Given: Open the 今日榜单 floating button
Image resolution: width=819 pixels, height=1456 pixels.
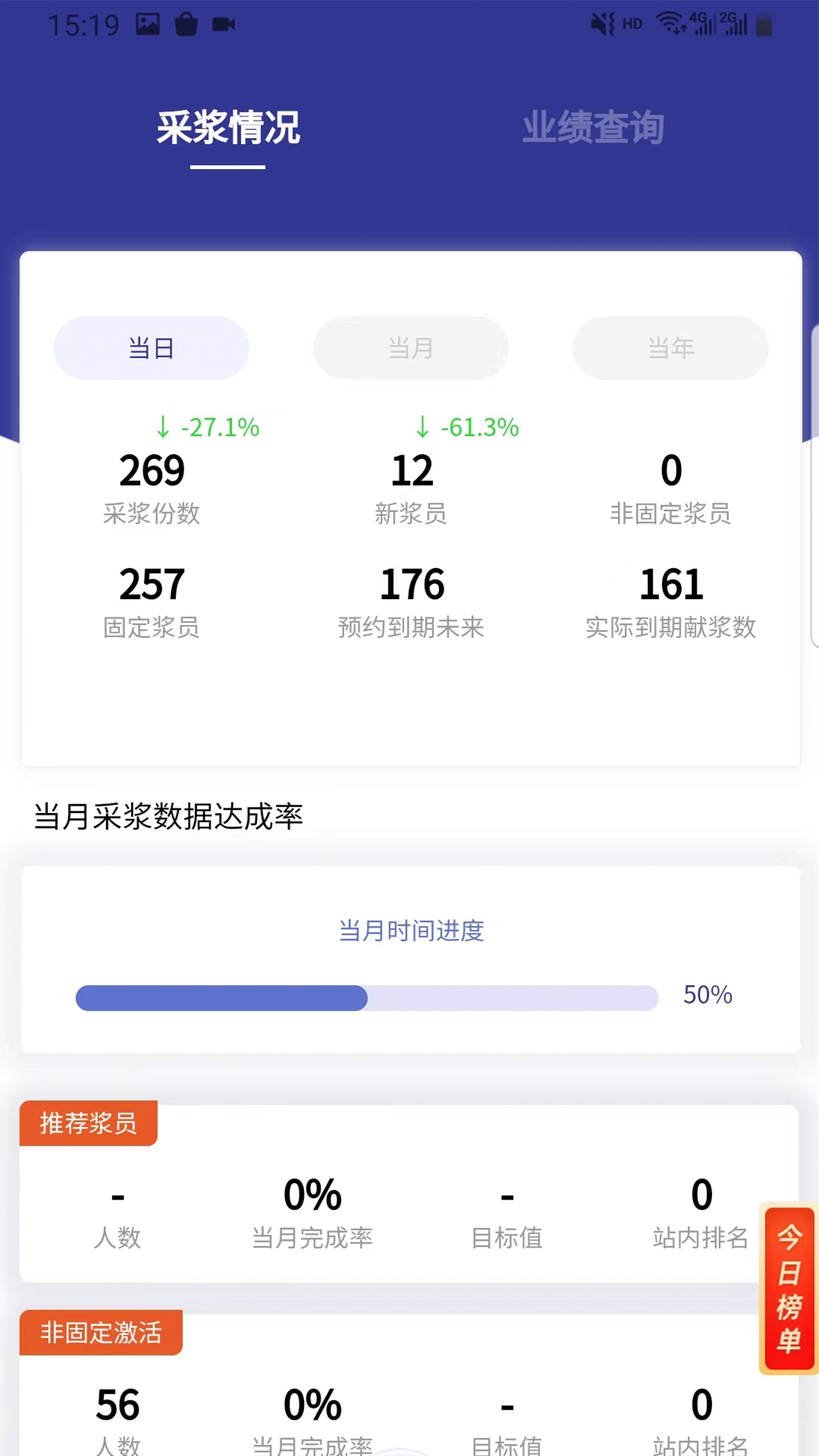Looking at the screenshot, I should tap(789, 1288).
